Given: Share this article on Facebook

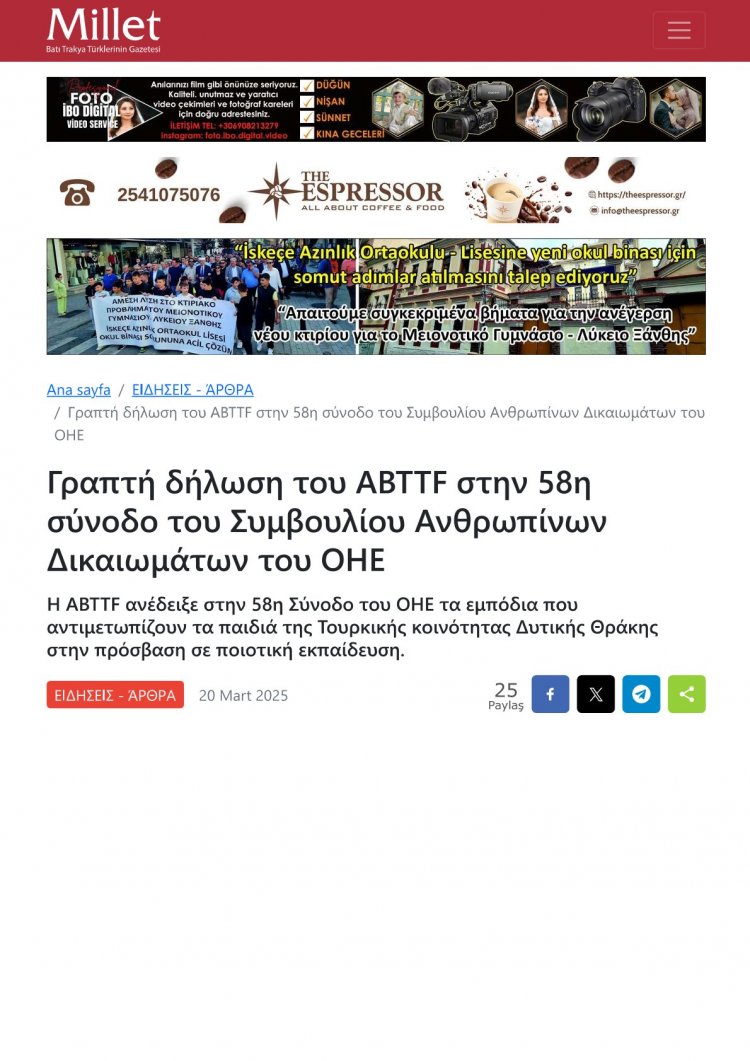Looking at the screenshot, I should pyautogui.click(x=550, y=694).
